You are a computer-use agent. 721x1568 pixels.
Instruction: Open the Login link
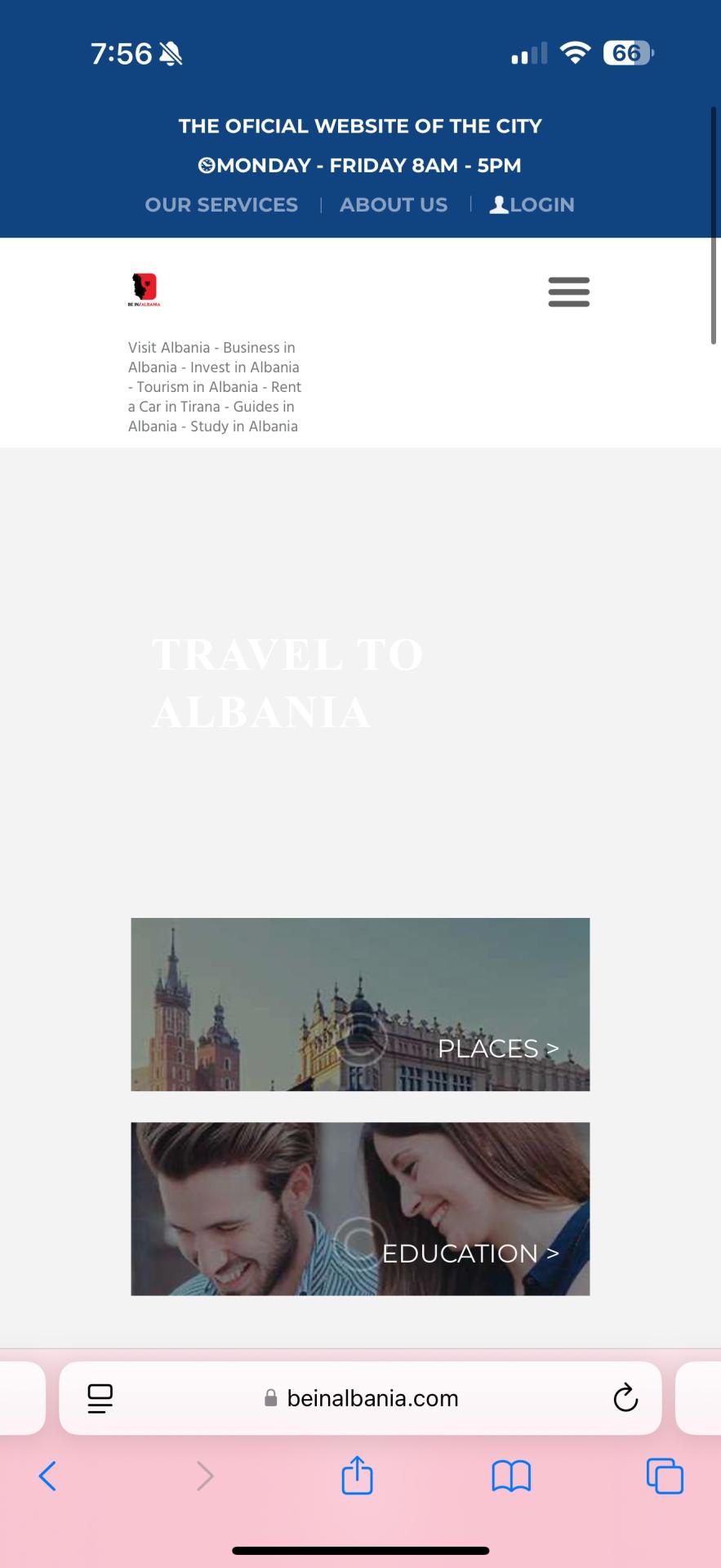[532, 205]
